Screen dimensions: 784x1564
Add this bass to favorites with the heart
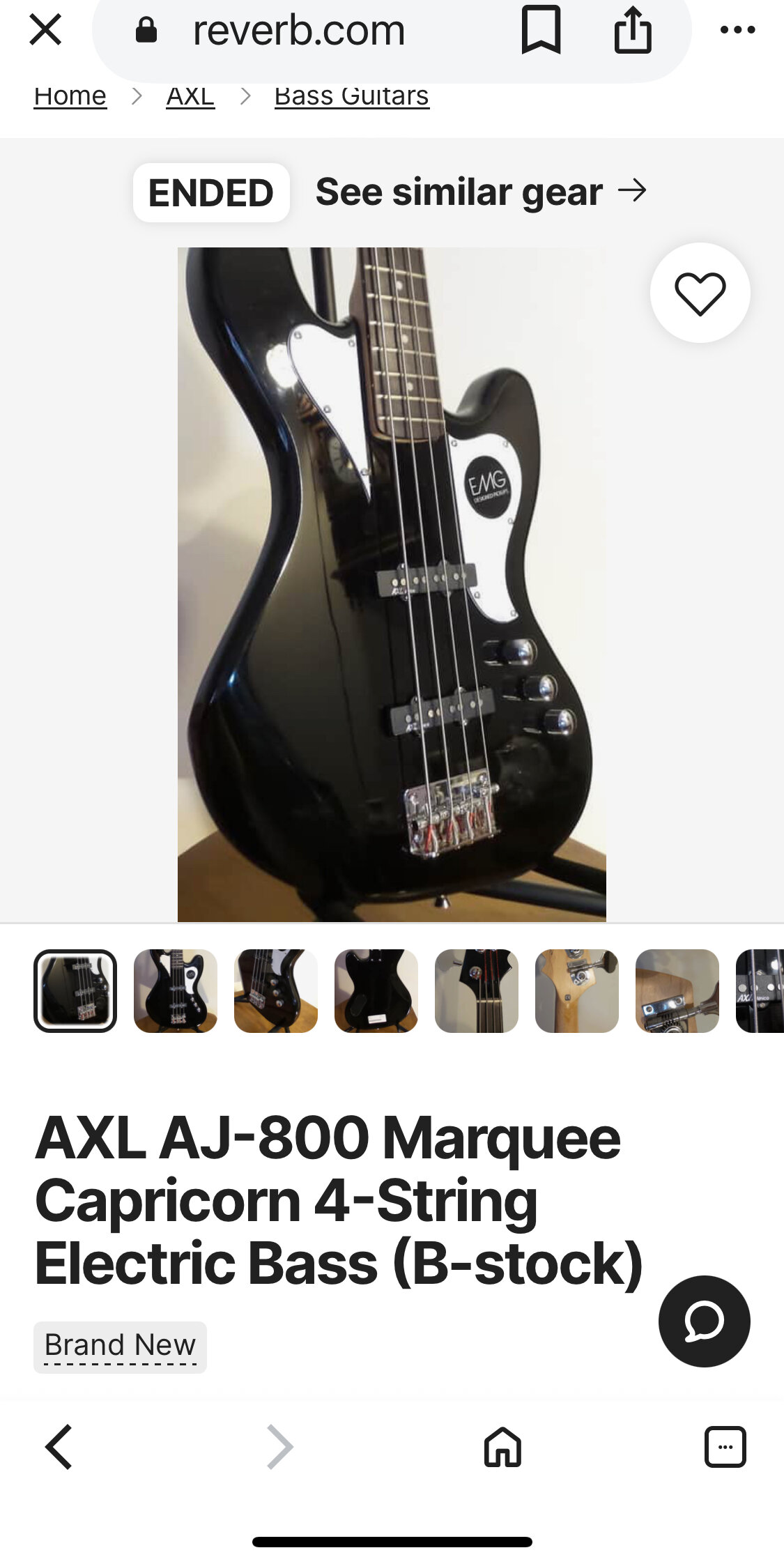click(700, 293)
